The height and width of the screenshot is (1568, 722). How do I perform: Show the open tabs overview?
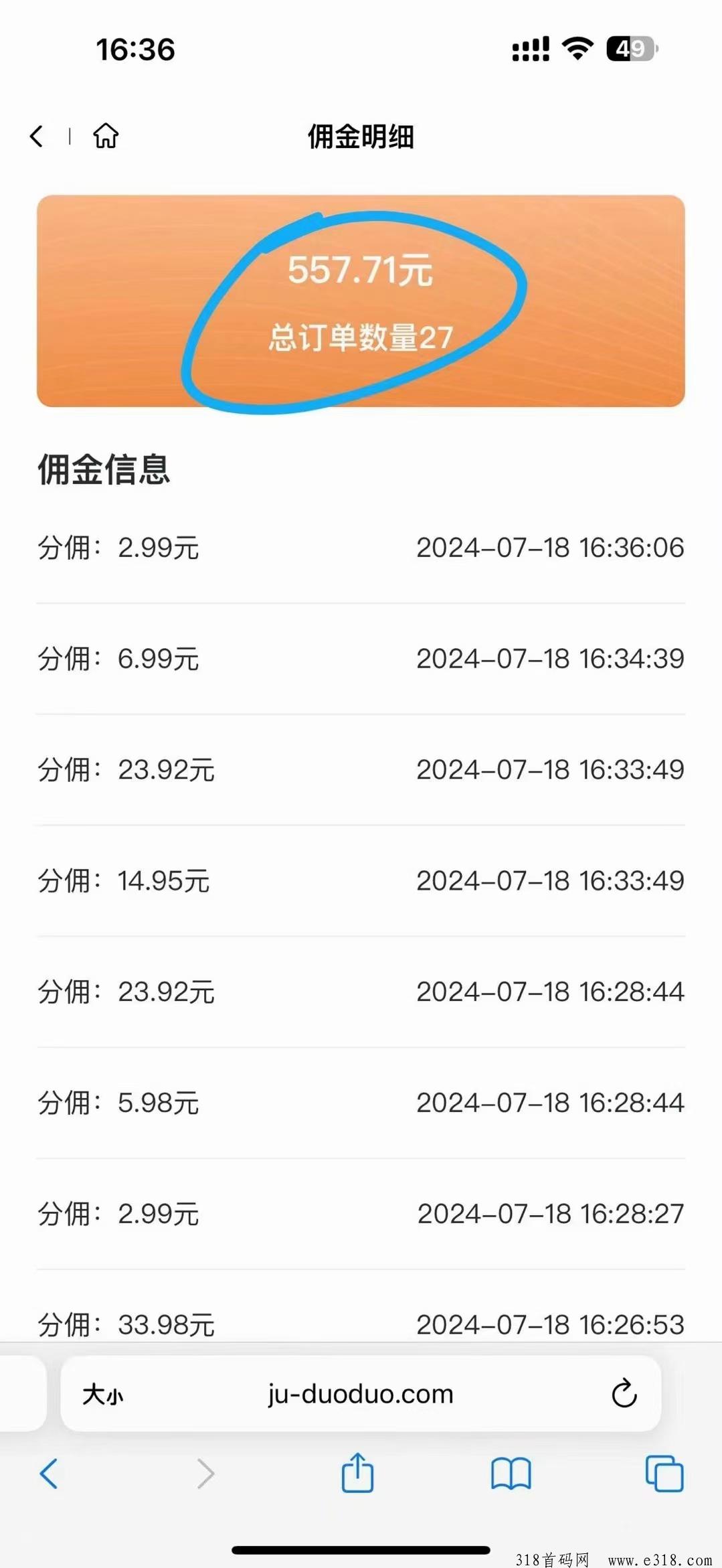[x=664, y=1473]
